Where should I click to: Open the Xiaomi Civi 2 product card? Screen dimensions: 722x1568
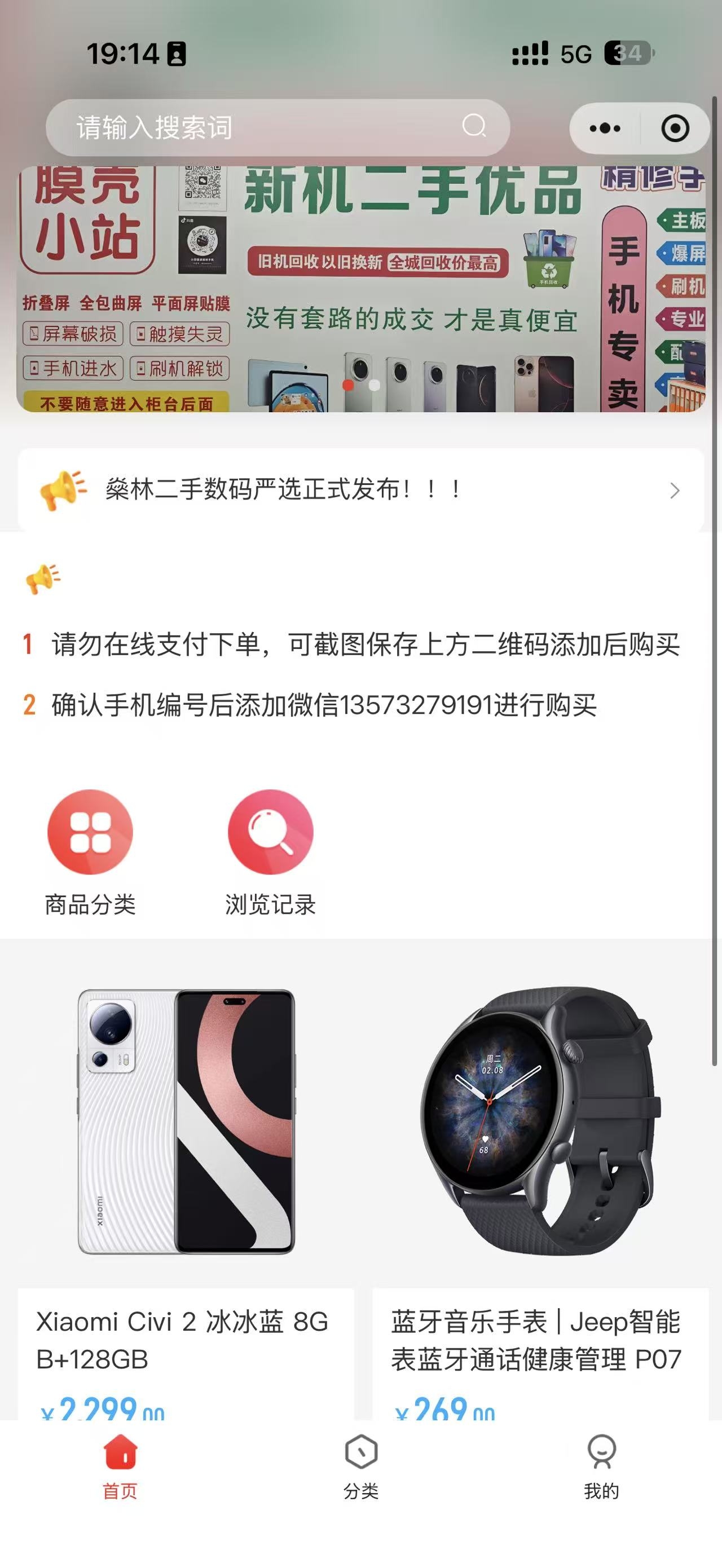186,1193
